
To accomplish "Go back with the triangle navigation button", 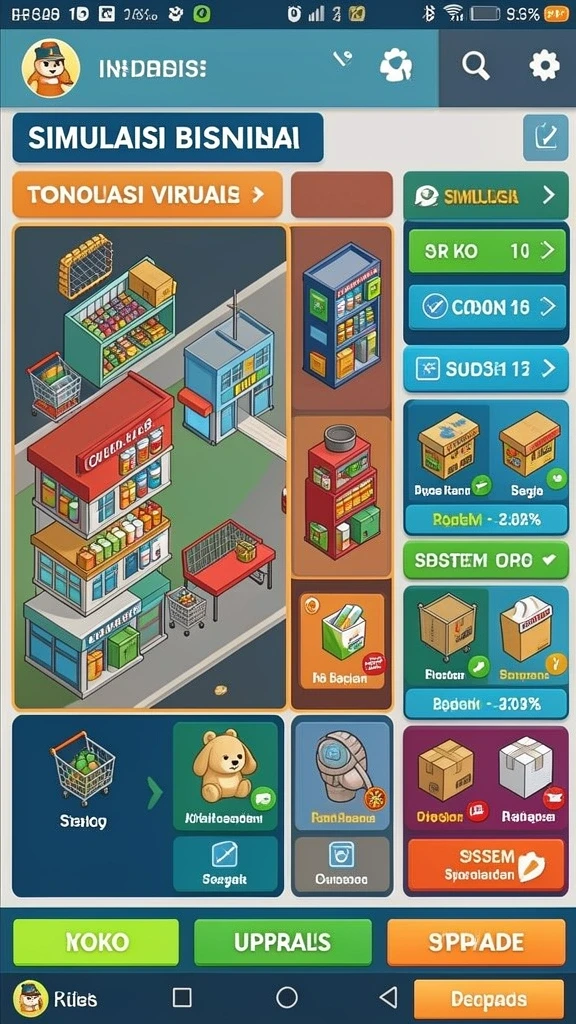I will click(x=389, y=997).
